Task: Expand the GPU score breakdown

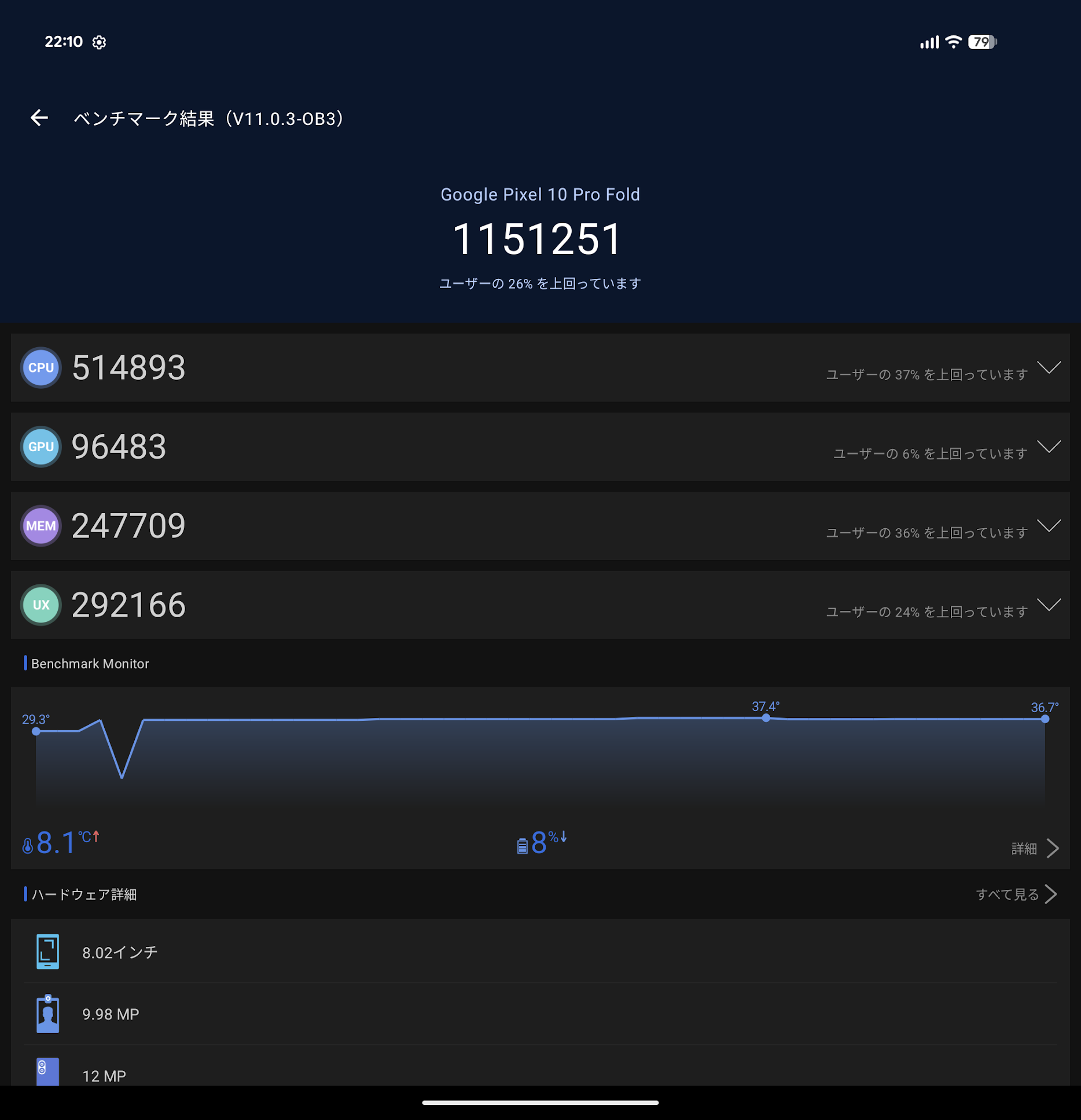Action: pos(1048,447)
